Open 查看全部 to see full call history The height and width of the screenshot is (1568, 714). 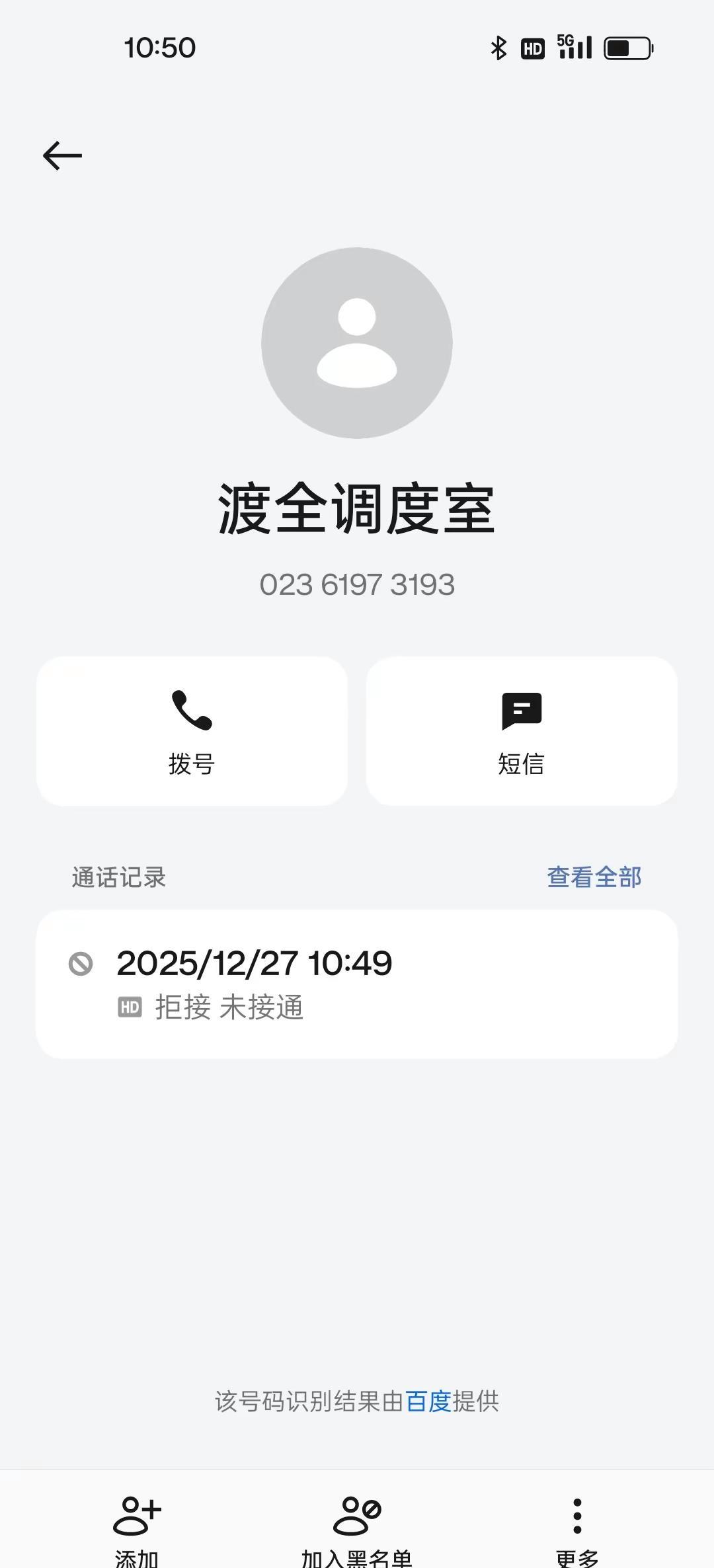click(594, 877)
